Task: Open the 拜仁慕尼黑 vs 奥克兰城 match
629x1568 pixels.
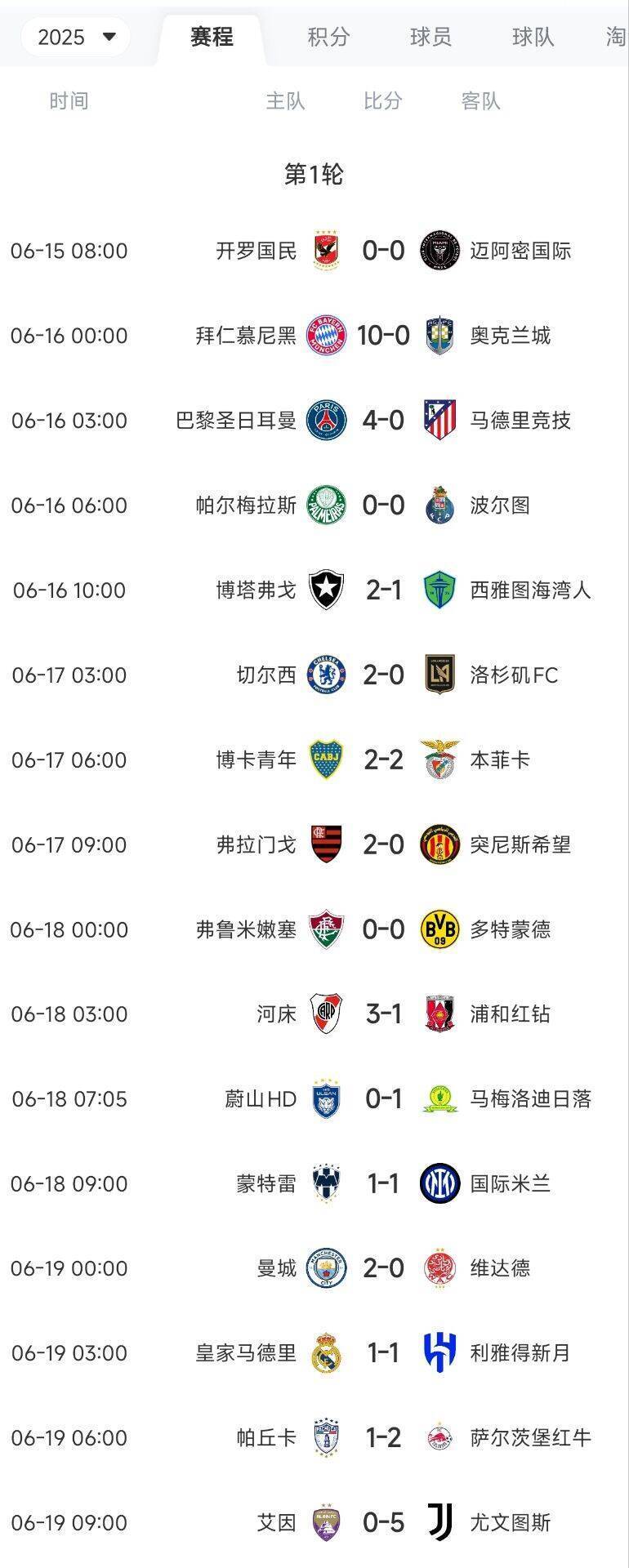Action: (x=383, y=336)
